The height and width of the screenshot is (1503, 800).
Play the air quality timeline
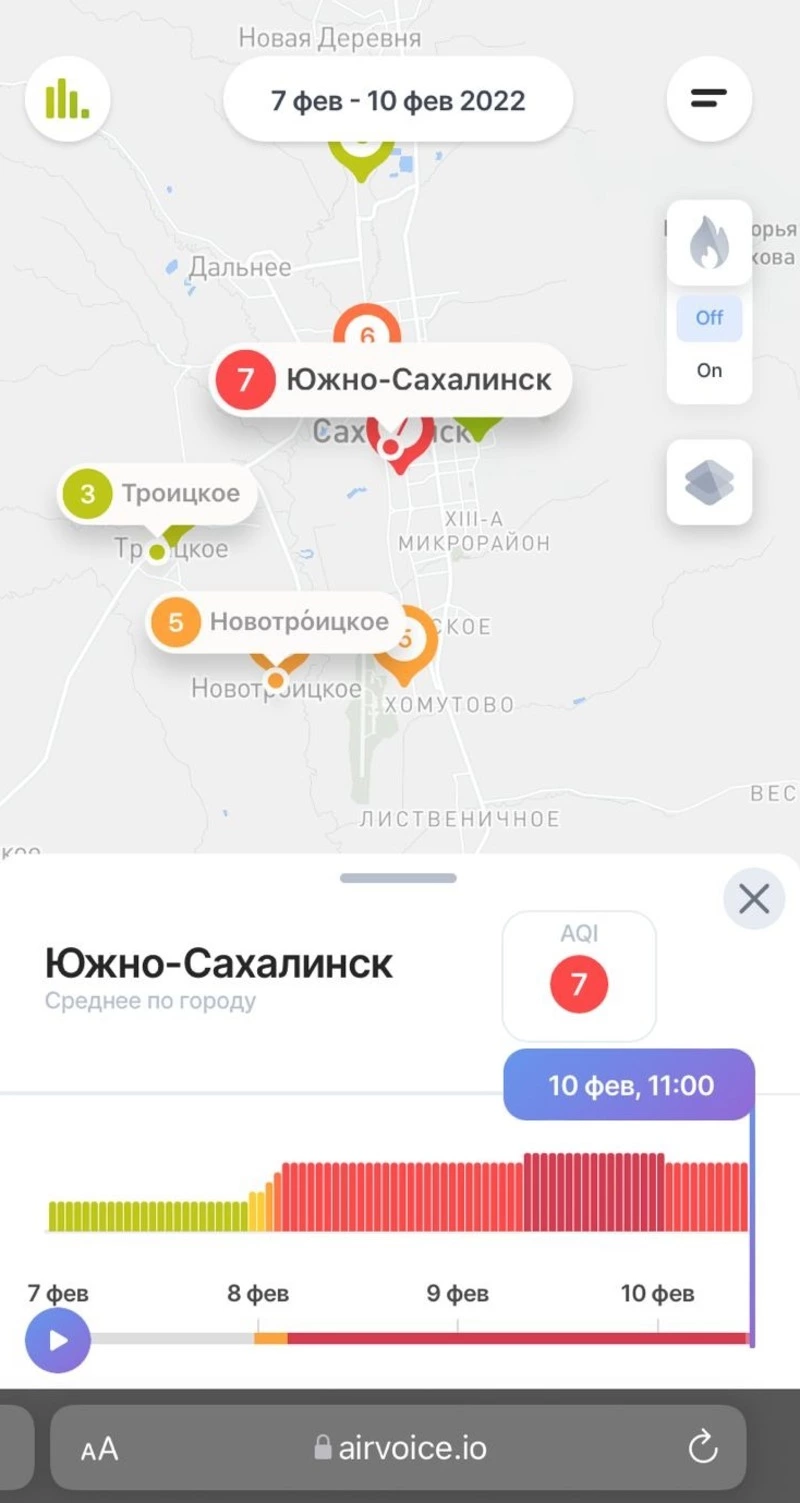58,1340
